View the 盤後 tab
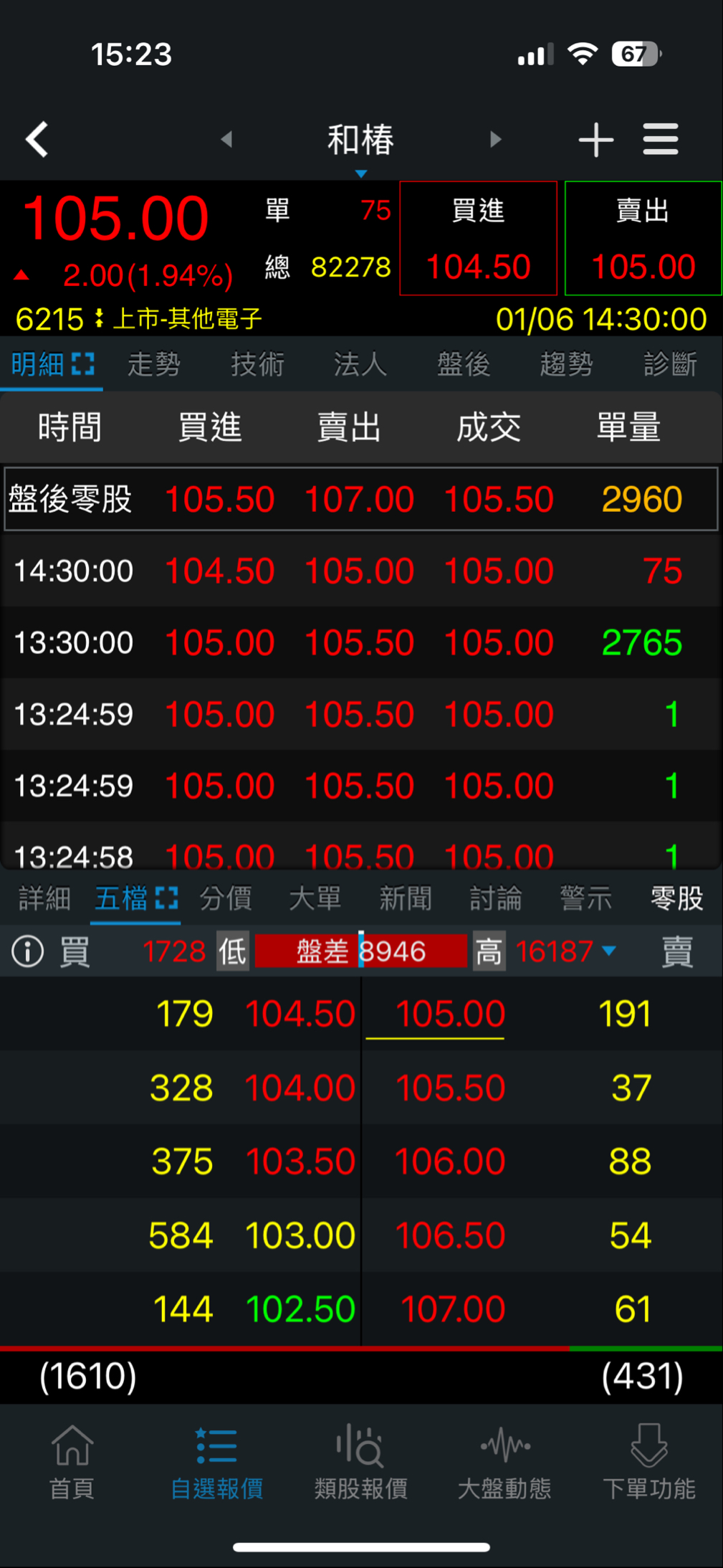The height and width of the screenshot is (1568, 723). point(464,364)
